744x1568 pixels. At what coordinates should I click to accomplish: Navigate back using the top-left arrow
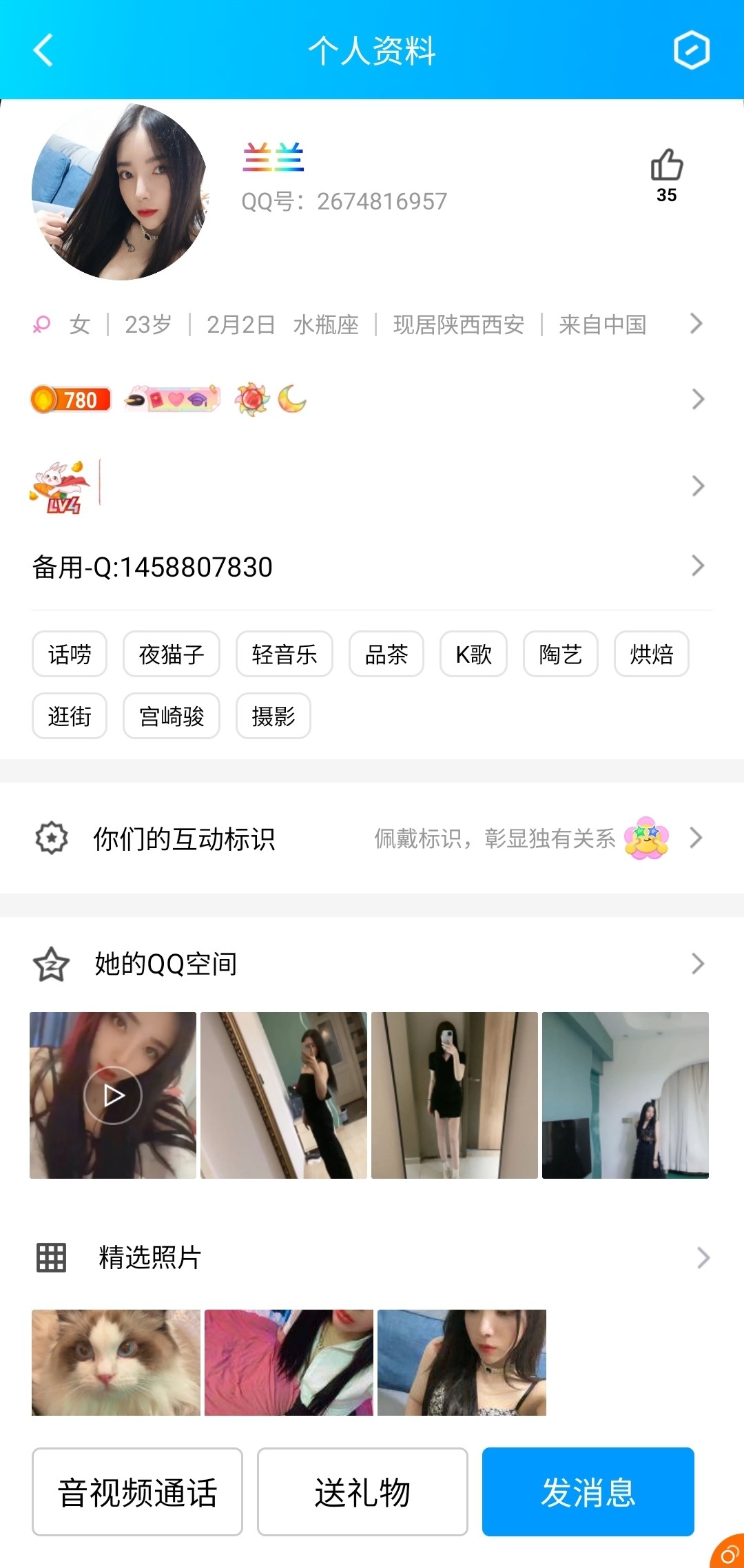point(43,50)
